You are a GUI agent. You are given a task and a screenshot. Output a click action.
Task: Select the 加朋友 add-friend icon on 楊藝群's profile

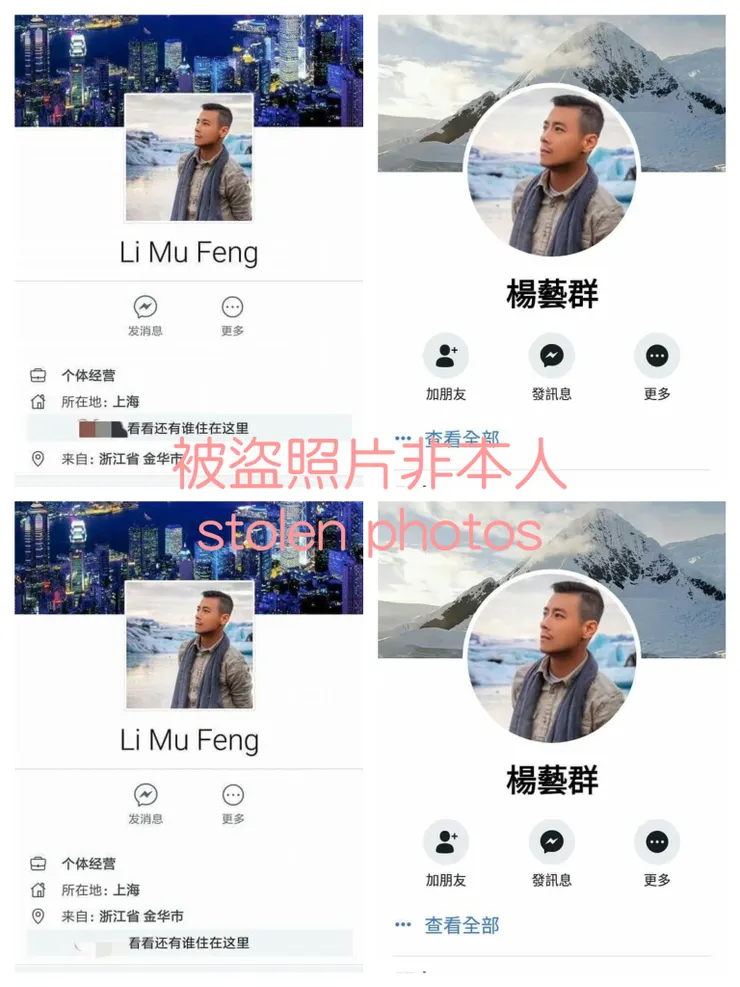pos(446,356)
